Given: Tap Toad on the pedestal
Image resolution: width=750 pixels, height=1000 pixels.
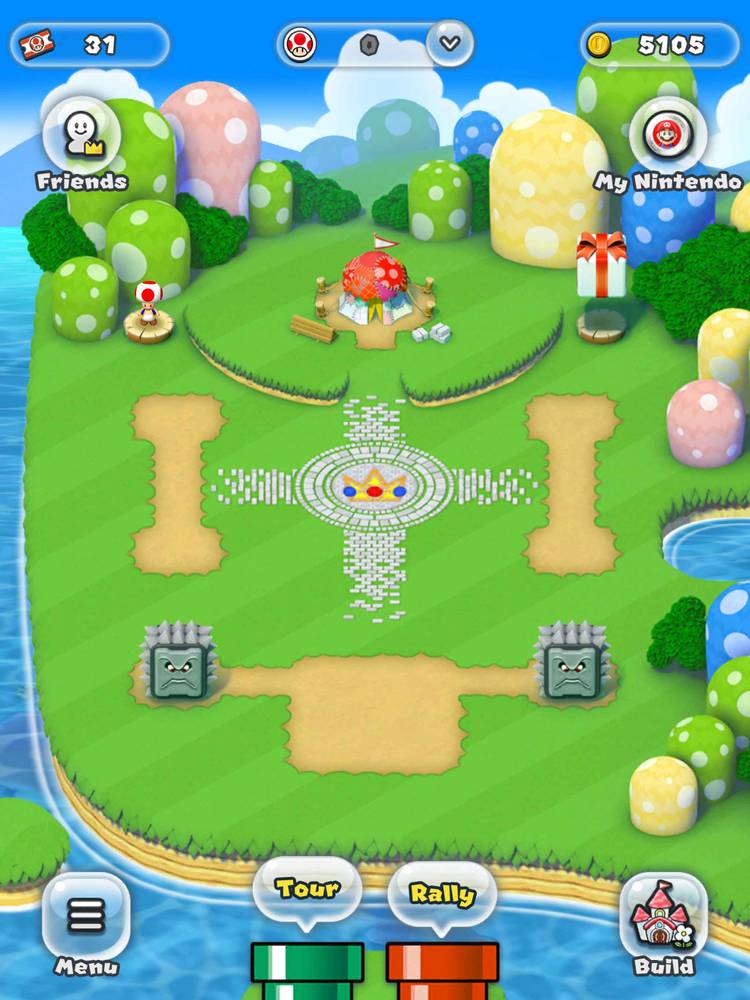Looking at the screenshot, I should coord(147,305).
